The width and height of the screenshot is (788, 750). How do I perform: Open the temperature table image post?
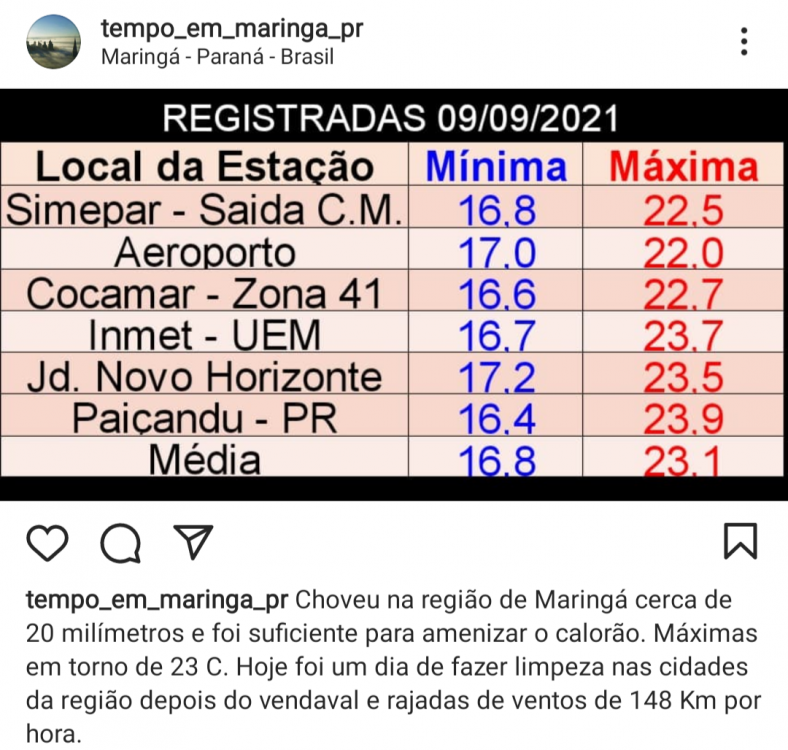point(394,295)
